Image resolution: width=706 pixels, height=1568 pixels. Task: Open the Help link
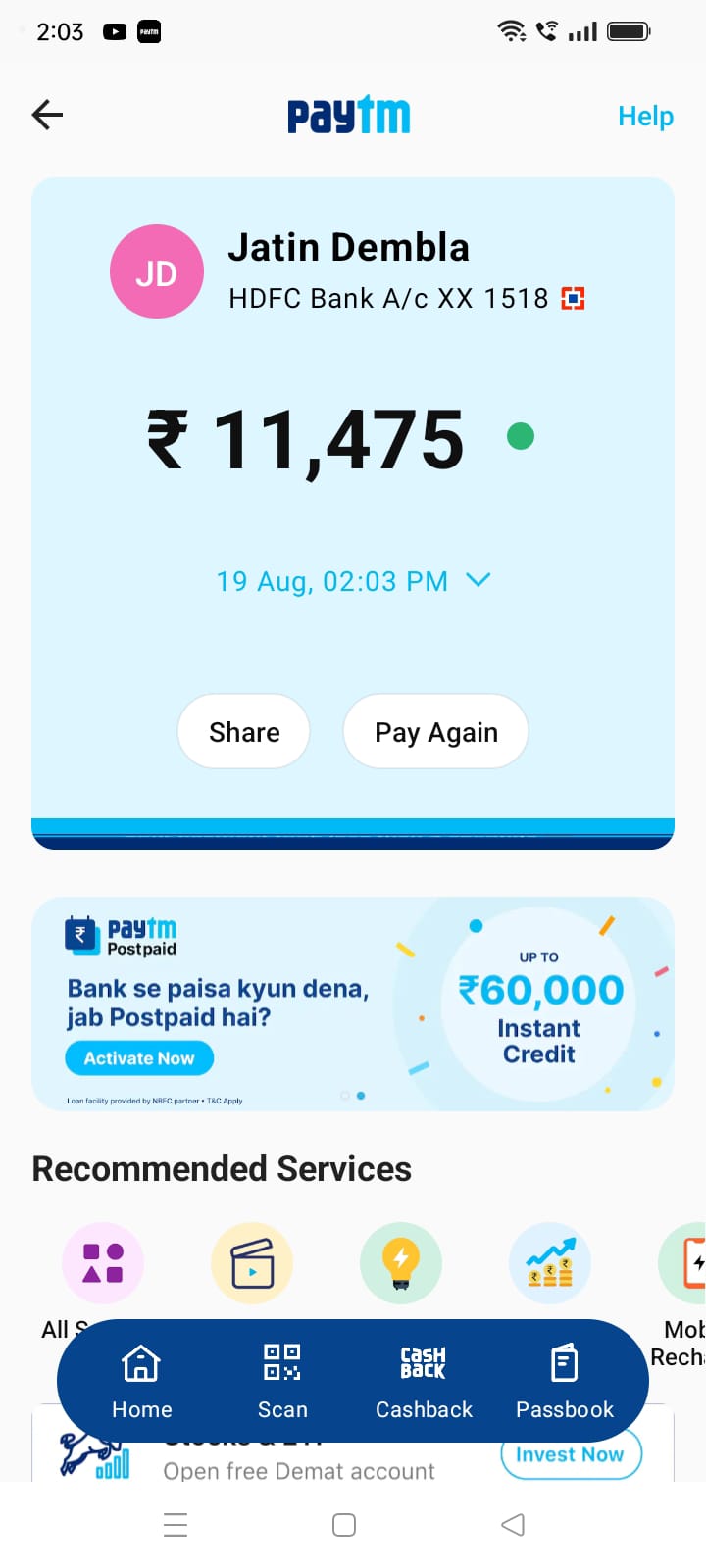click(x=644, y=116)
